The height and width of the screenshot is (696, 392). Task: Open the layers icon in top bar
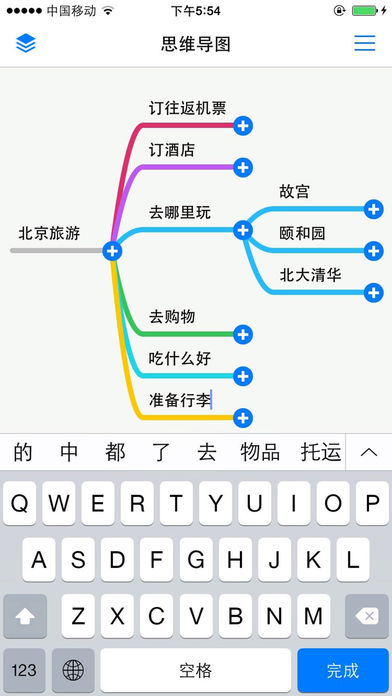click(x=26, y=44)
